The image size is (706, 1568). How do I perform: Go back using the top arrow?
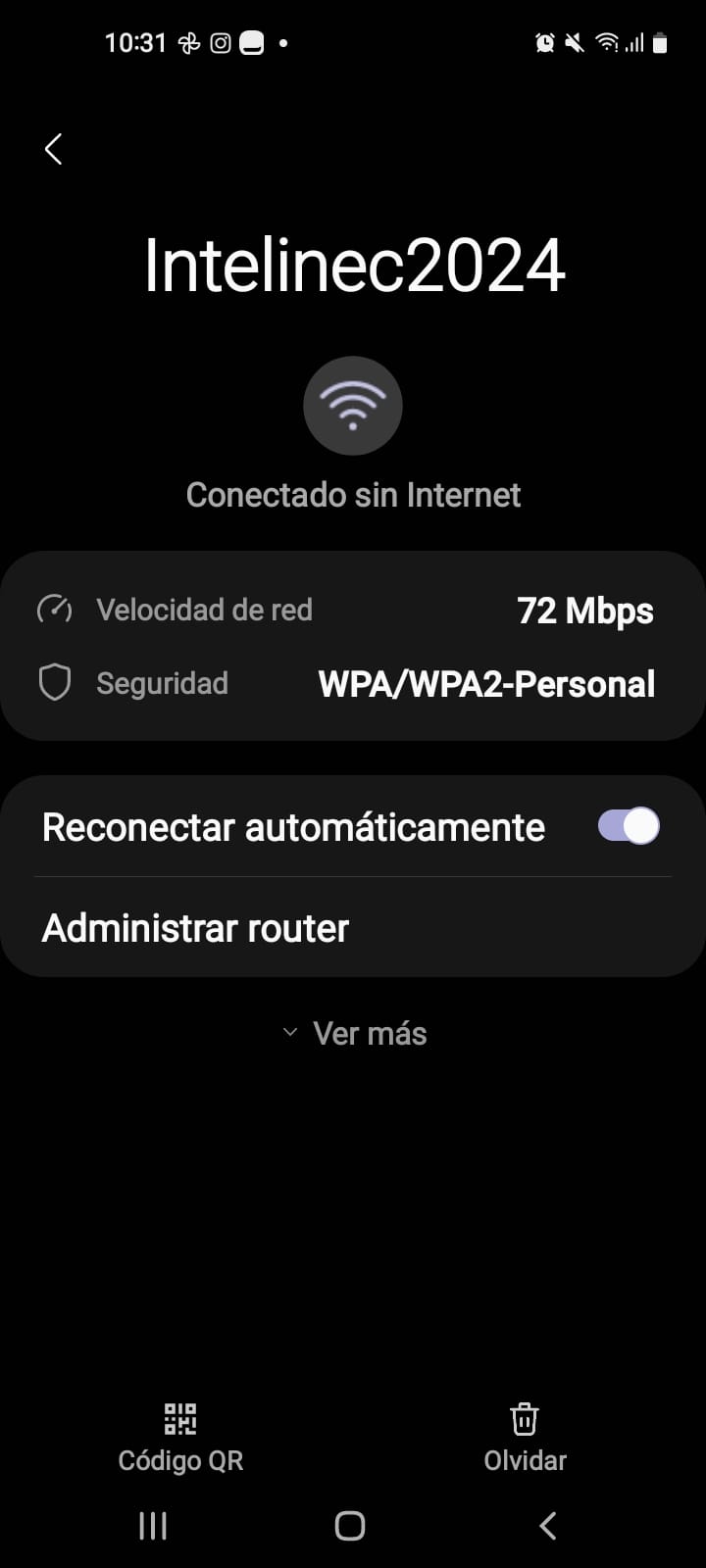(x=54, y=150)
